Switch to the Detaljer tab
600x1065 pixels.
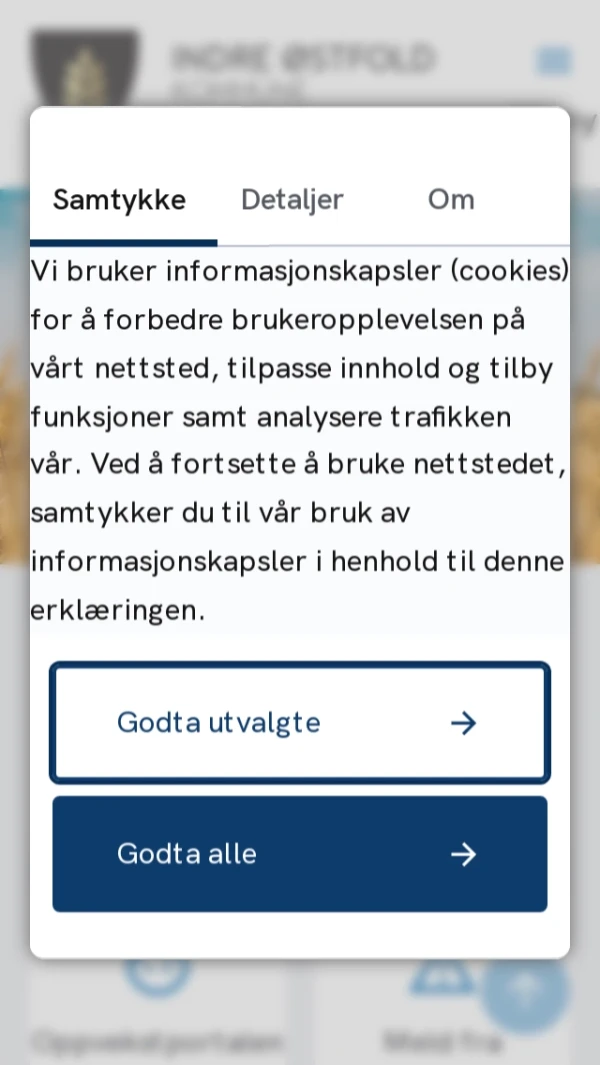click(x=292, y=200)
